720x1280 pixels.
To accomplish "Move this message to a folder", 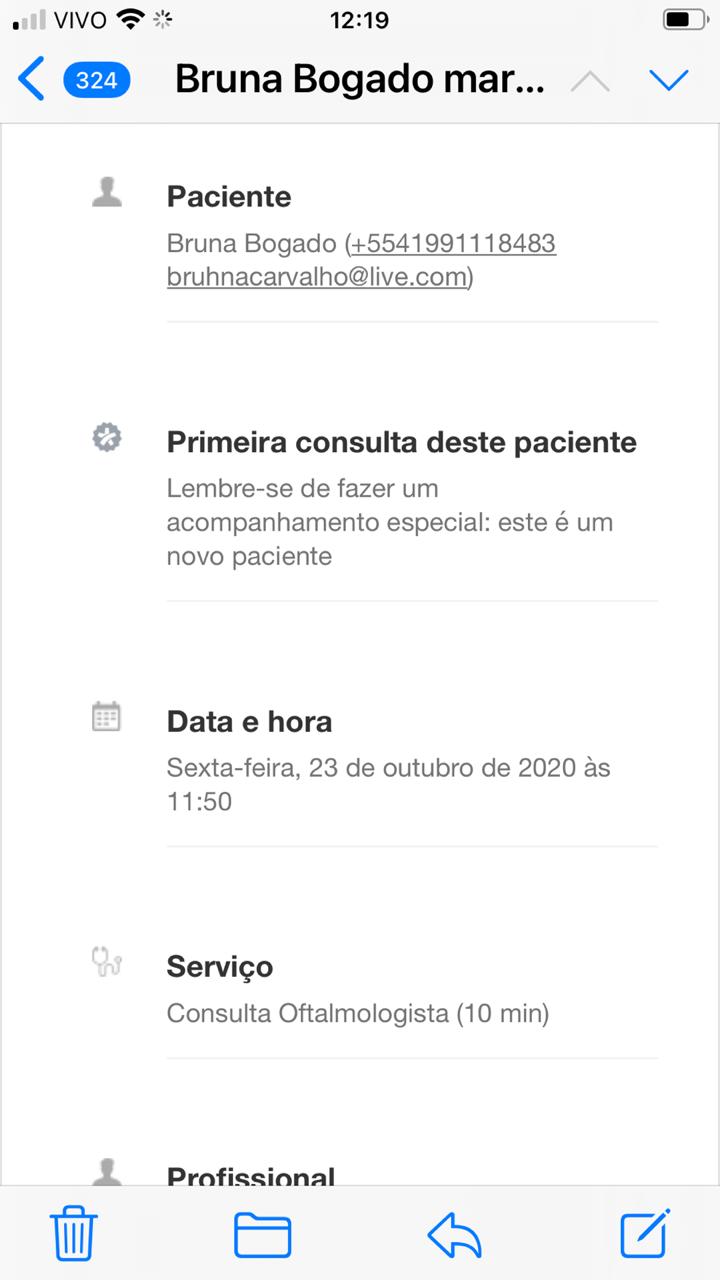I will (x=262, y=1234).
